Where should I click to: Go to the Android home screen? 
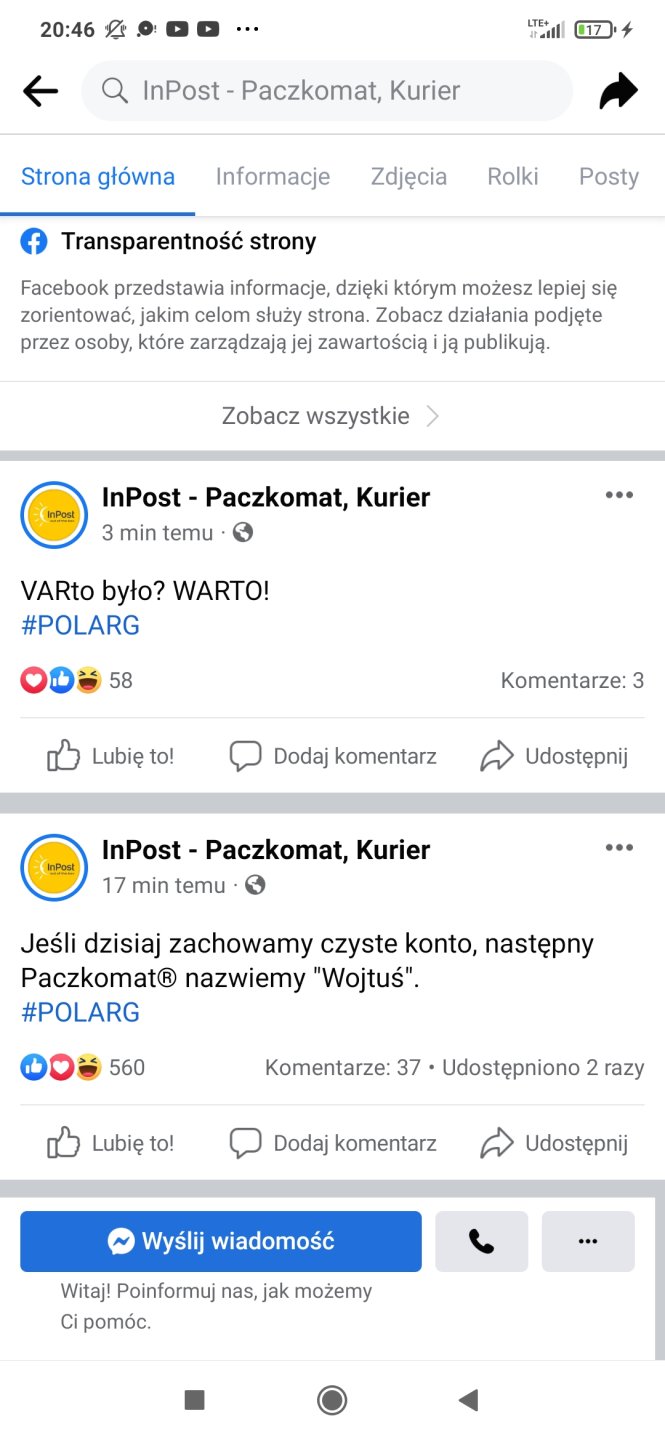coord(332,1400)
